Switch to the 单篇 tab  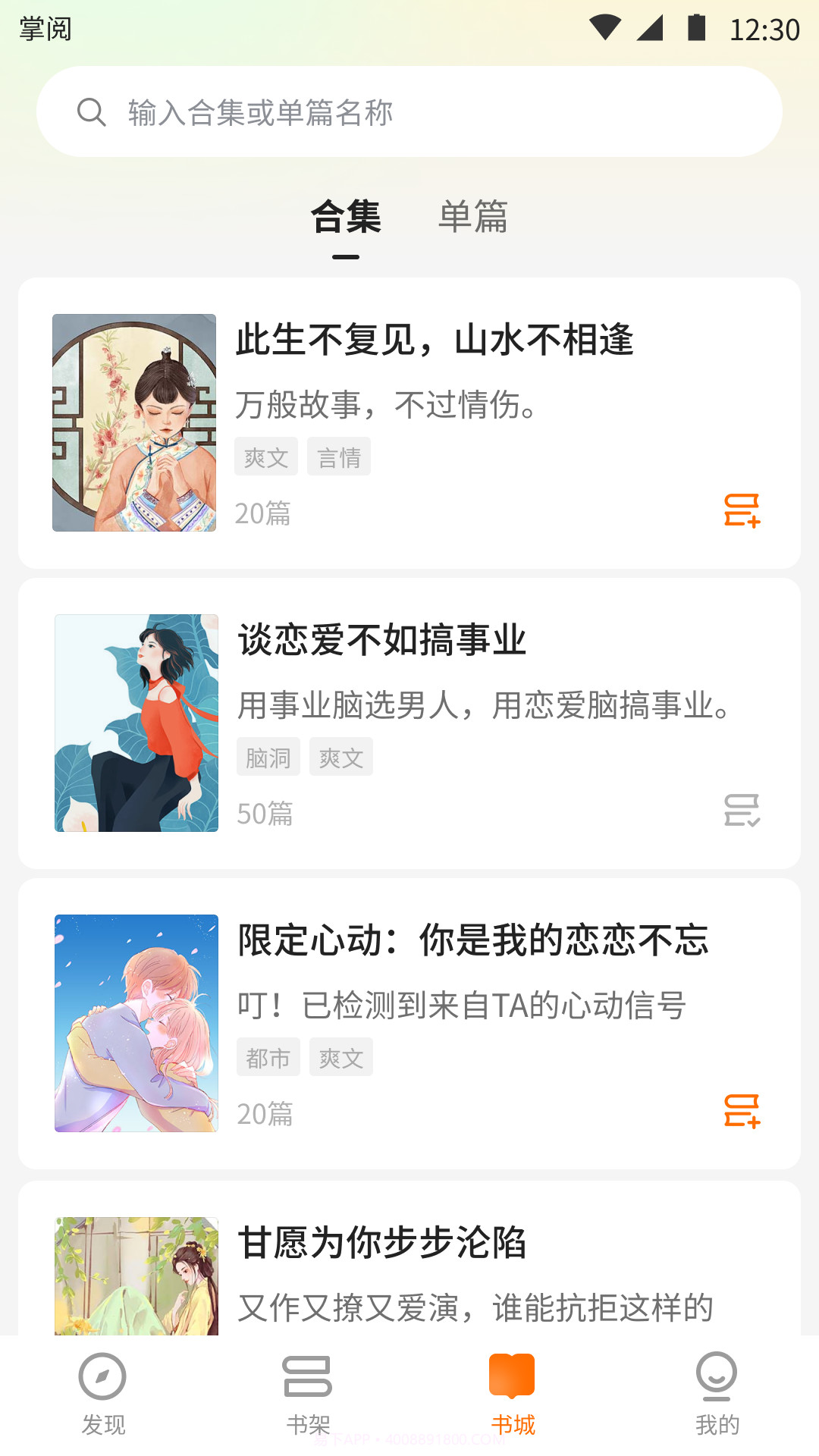pos(471,218)
